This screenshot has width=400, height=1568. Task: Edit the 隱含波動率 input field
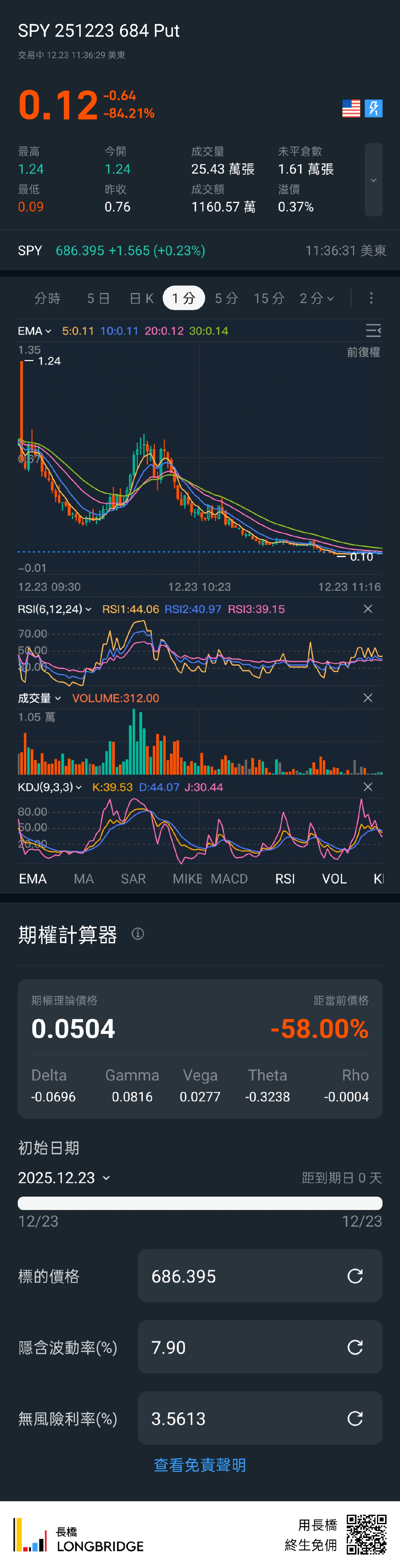click(x=243, y=1347)
